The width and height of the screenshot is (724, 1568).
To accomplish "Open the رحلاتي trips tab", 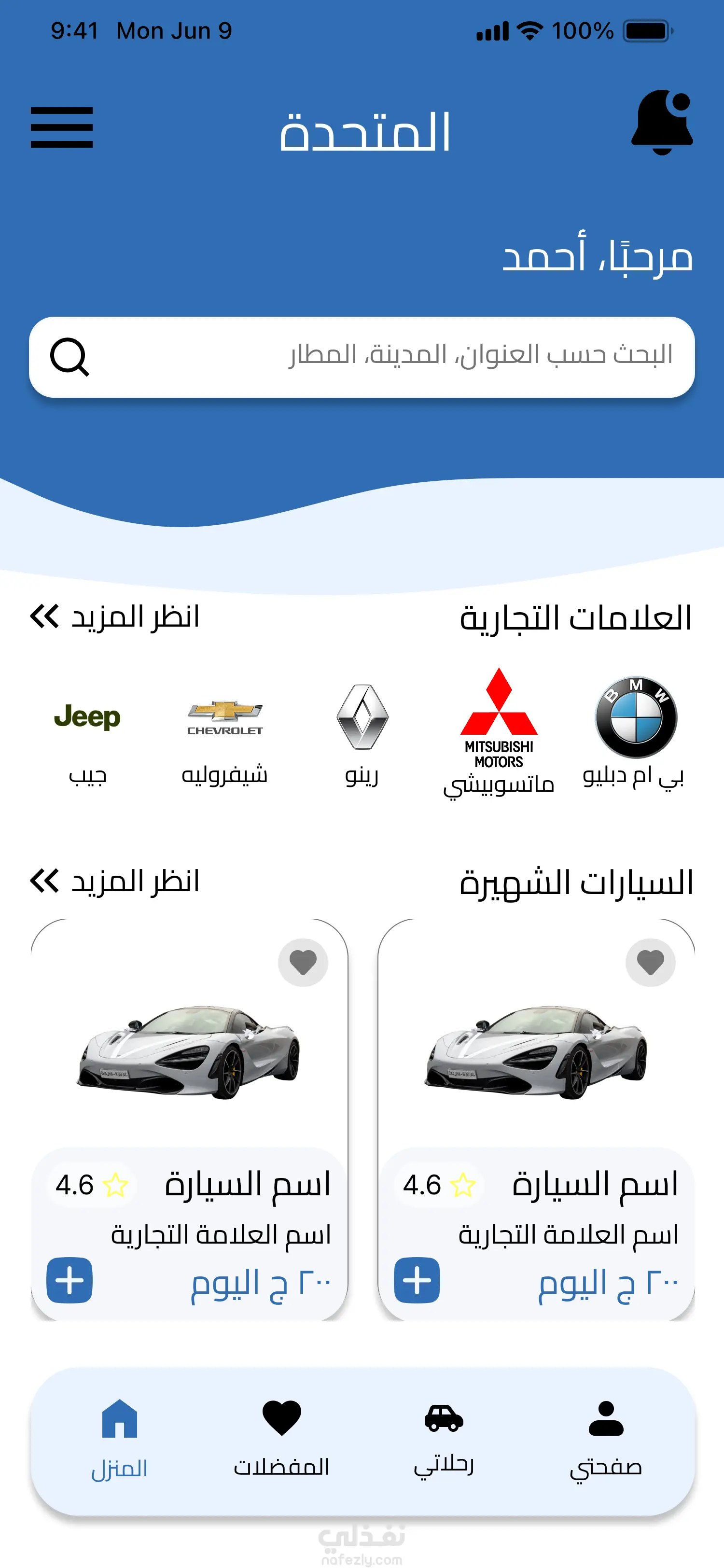I will pyautogui.click(x=444, y=1440).
